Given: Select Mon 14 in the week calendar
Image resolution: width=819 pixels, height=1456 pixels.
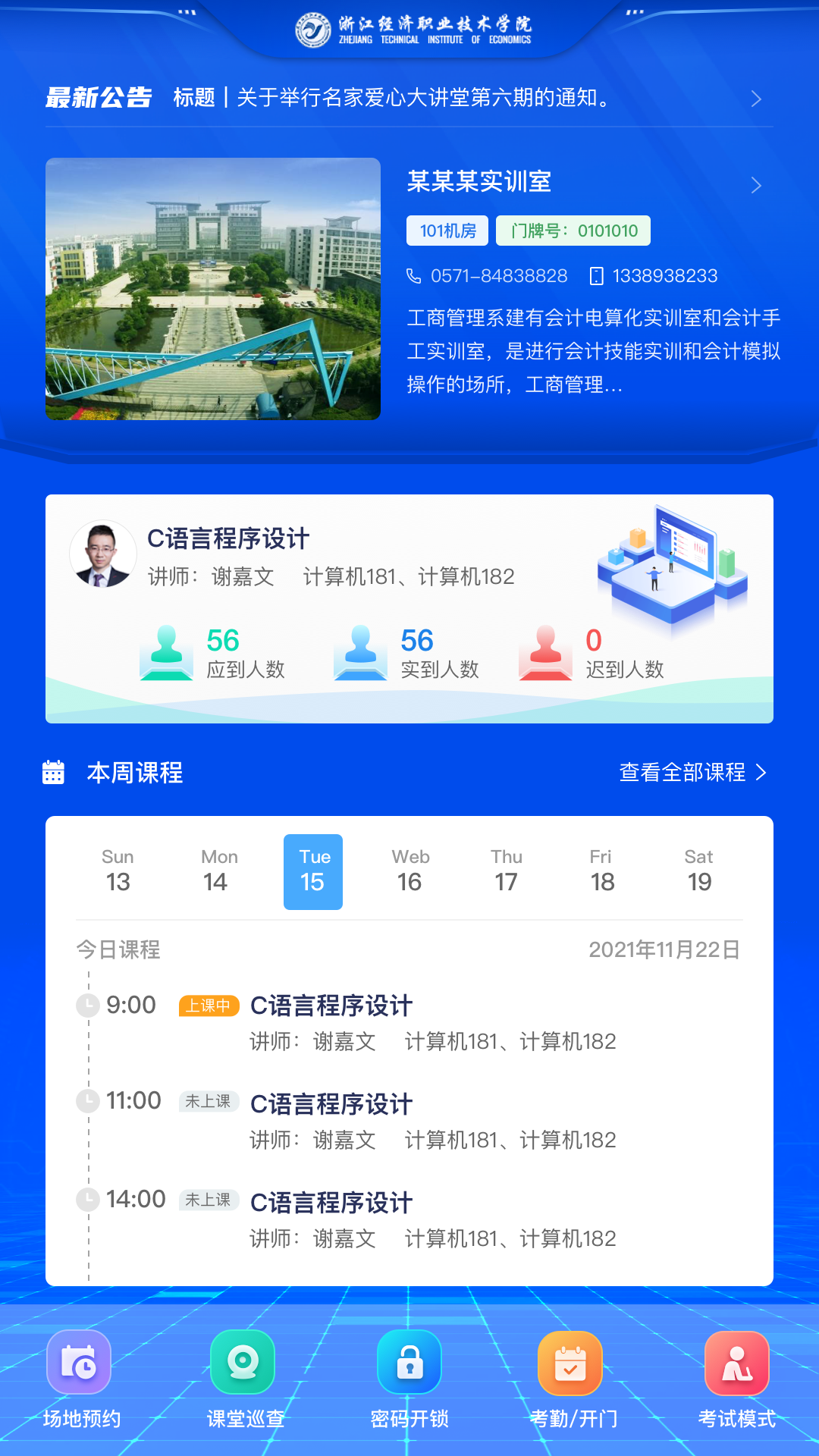Looking at the screenshot, I should pyautogui.click(x=218, y=871).
